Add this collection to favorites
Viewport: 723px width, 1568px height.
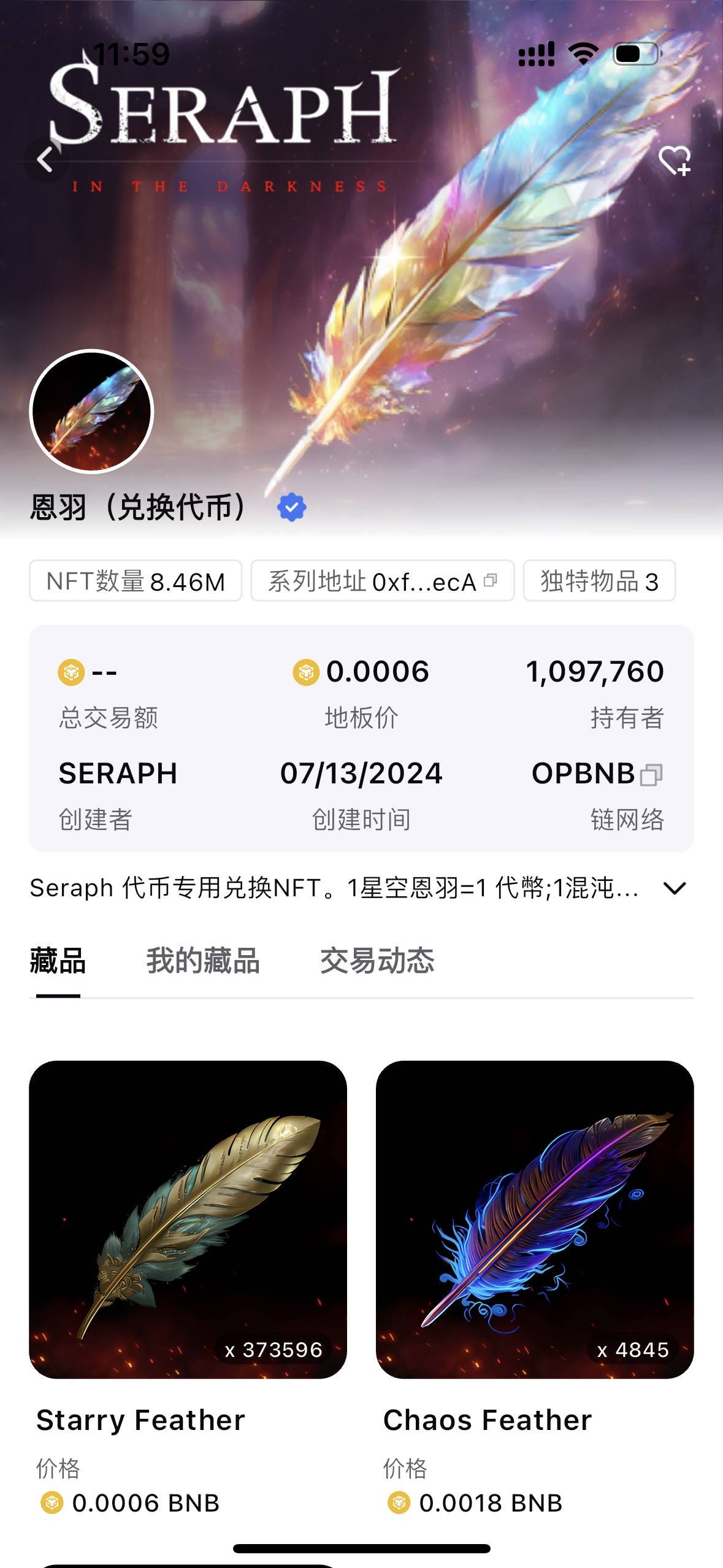click(x=674, y=160)
